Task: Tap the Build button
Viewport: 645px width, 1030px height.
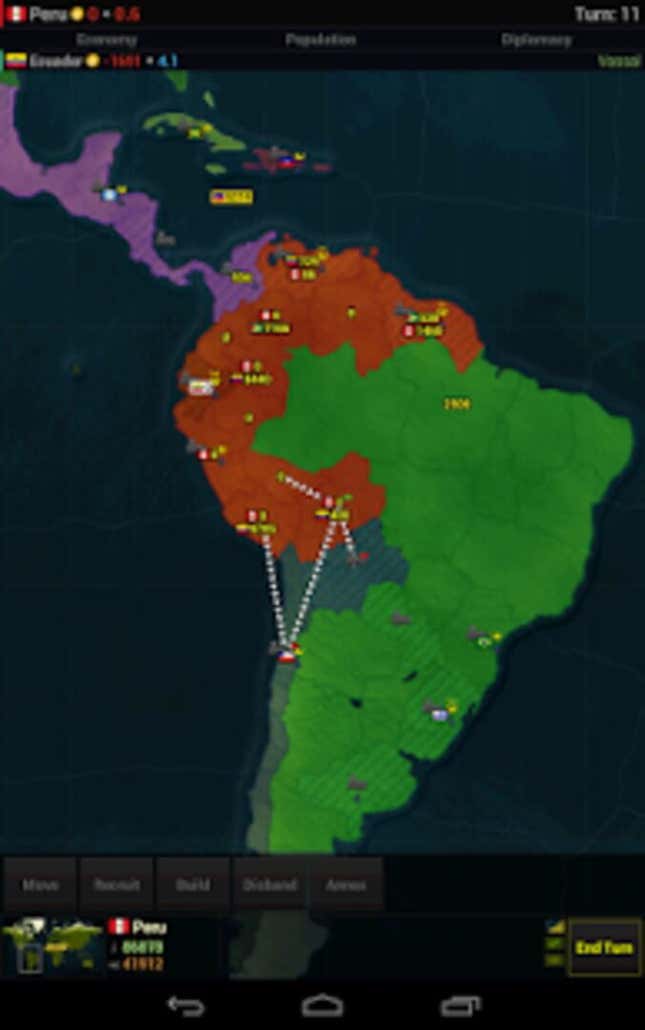Action: pyautogui.click(x=193, y=884)
